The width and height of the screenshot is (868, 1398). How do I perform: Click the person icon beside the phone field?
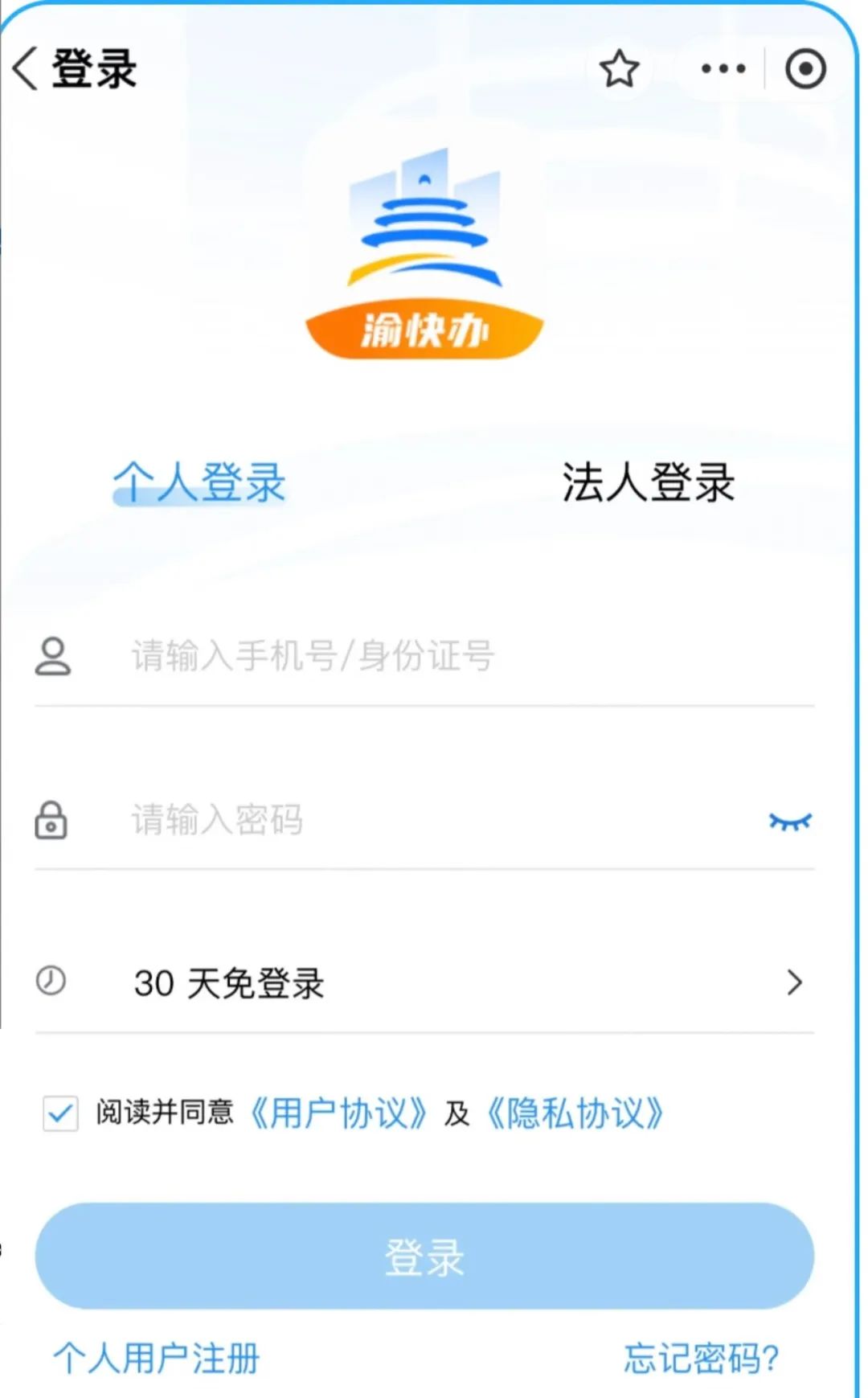coord(52,655)
